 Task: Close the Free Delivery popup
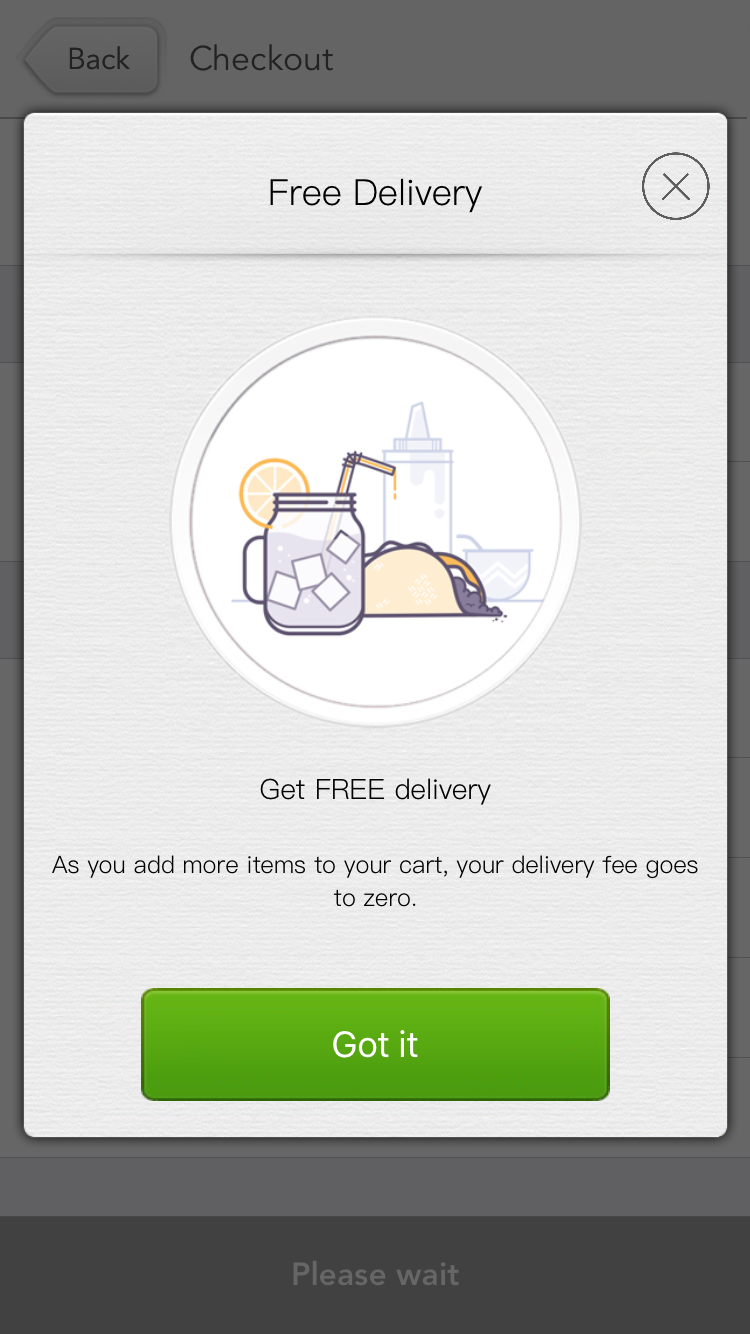click(x=675, y=186)
